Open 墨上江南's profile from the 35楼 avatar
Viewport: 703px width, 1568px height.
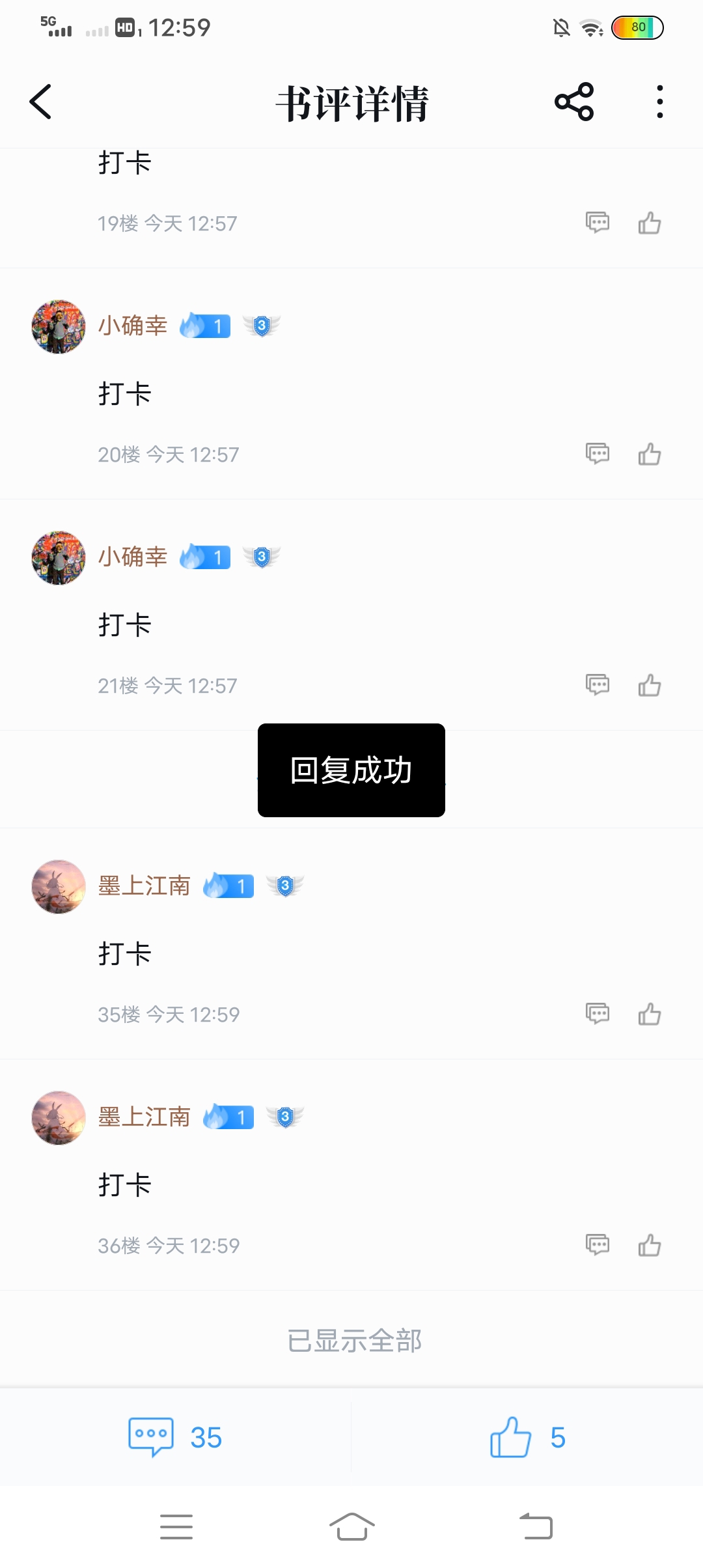point(59,887)
